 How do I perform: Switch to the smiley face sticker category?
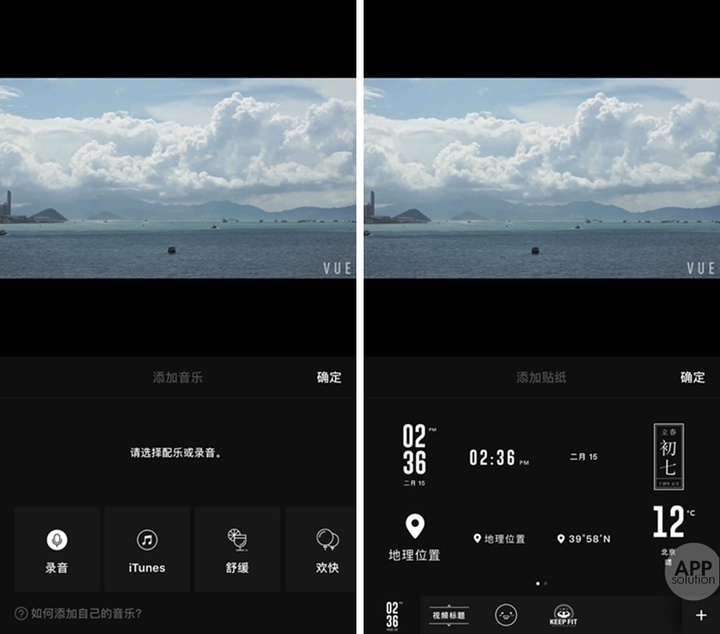tap(506, 615)
